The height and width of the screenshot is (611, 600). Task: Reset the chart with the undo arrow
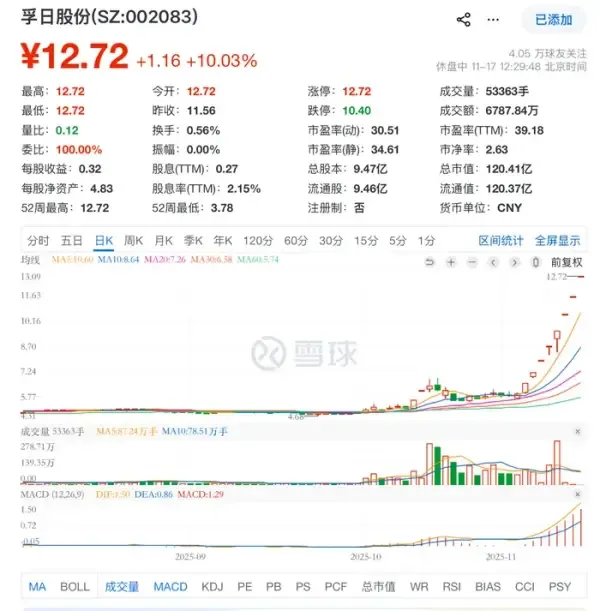pos(430,262)
